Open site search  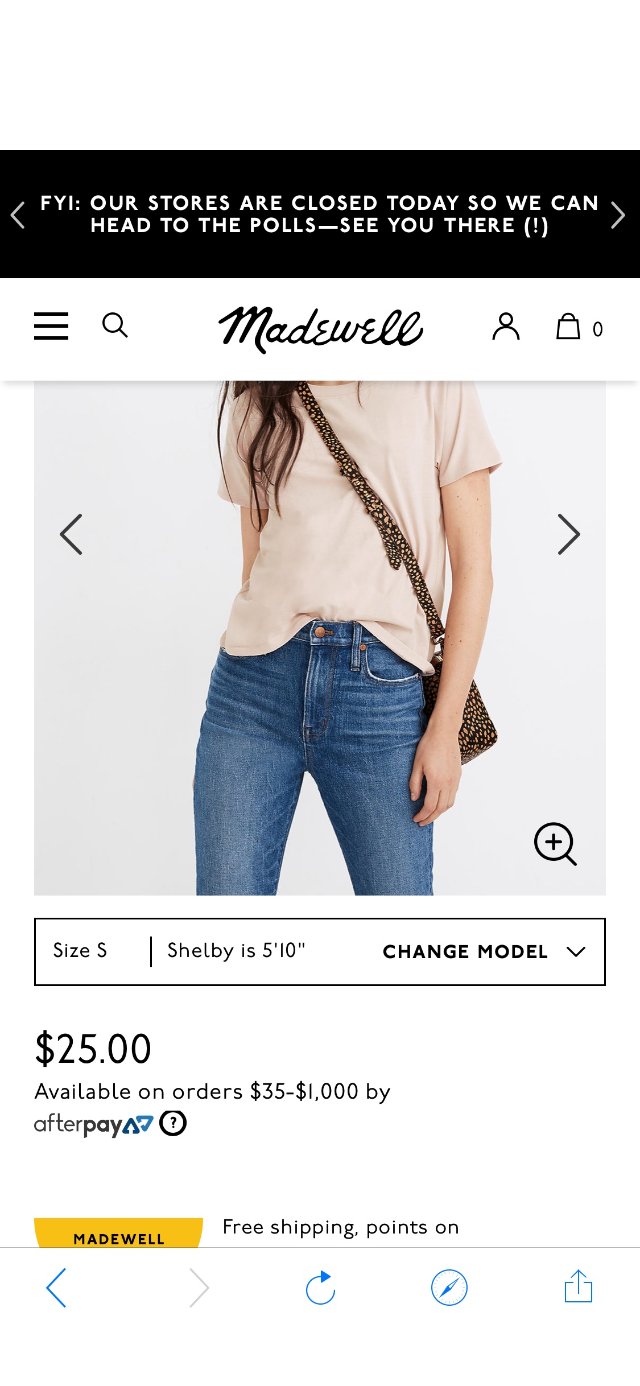click(x=115, y=325)
